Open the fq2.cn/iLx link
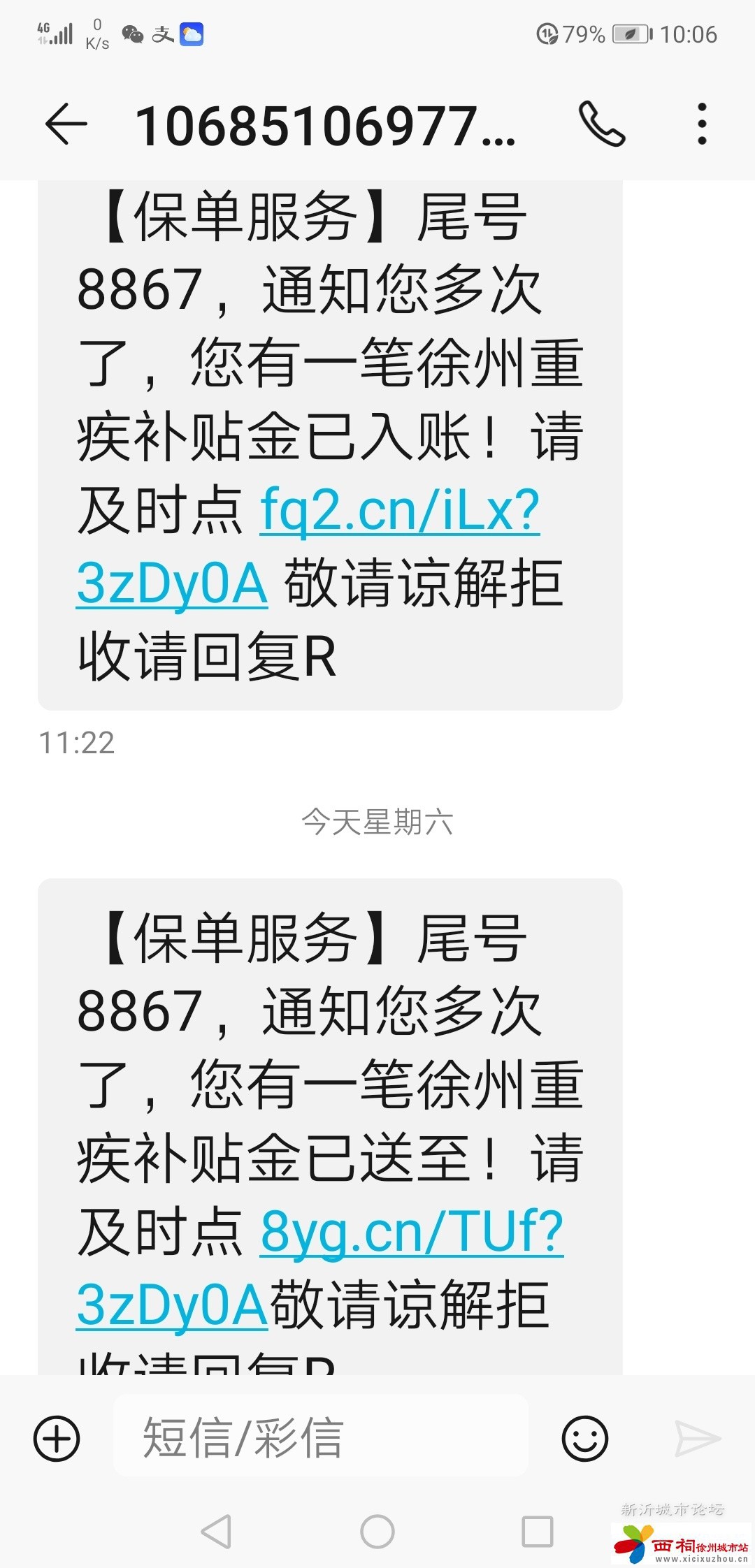The height and width of the screenshot is (1568, 755). (399, 511)
